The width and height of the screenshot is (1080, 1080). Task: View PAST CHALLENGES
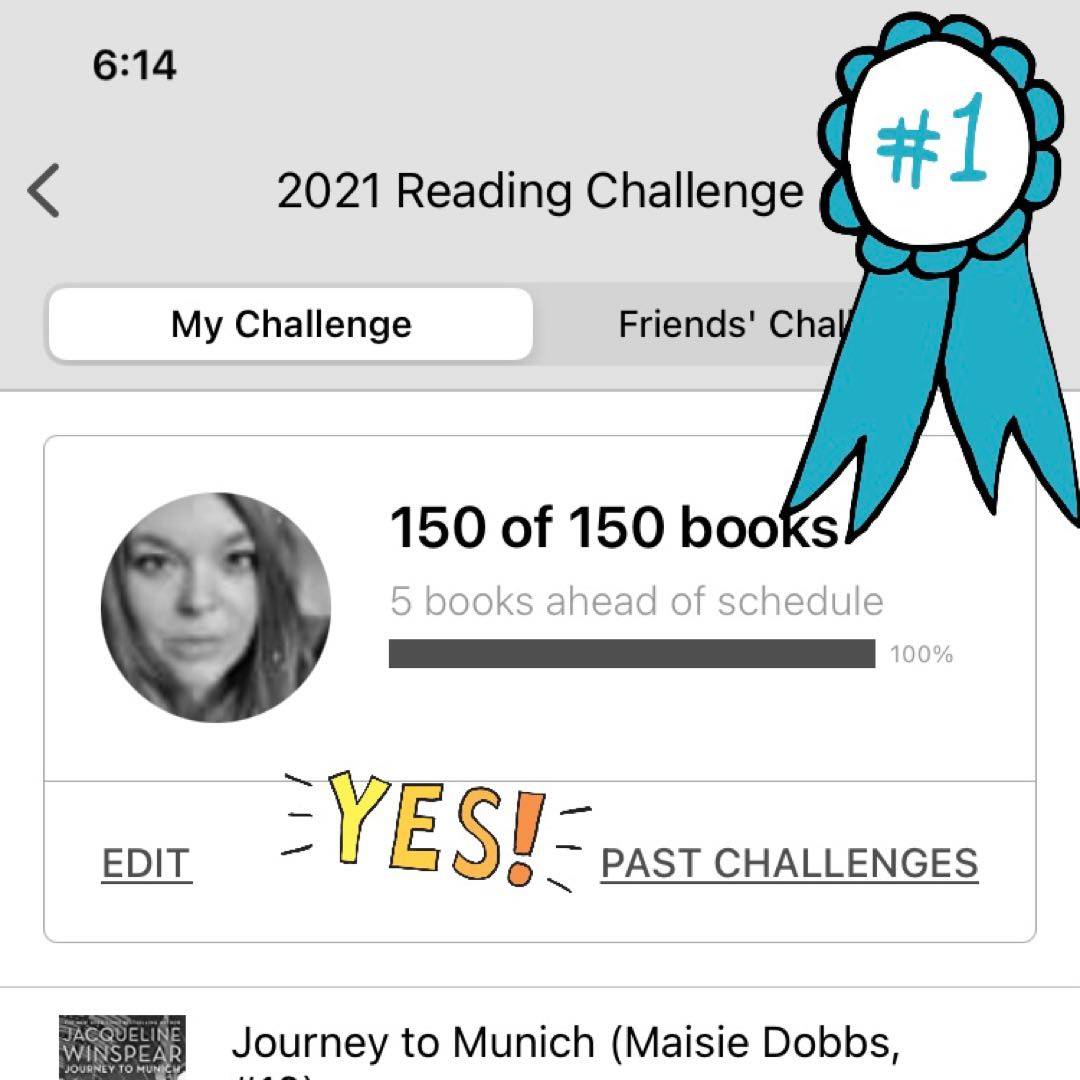click(x=789, y=863)
